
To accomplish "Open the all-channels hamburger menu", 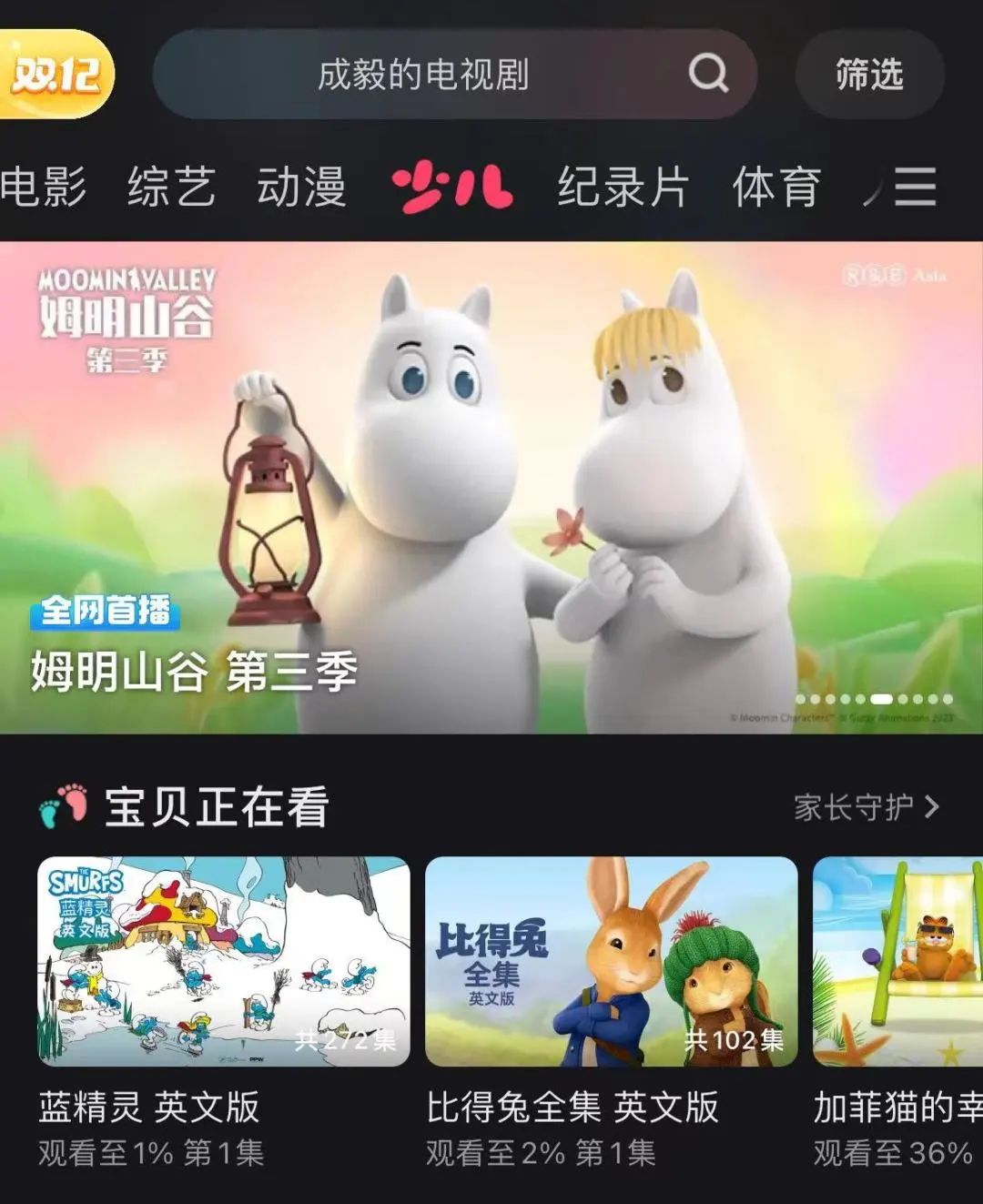I will tap(915, 187).
